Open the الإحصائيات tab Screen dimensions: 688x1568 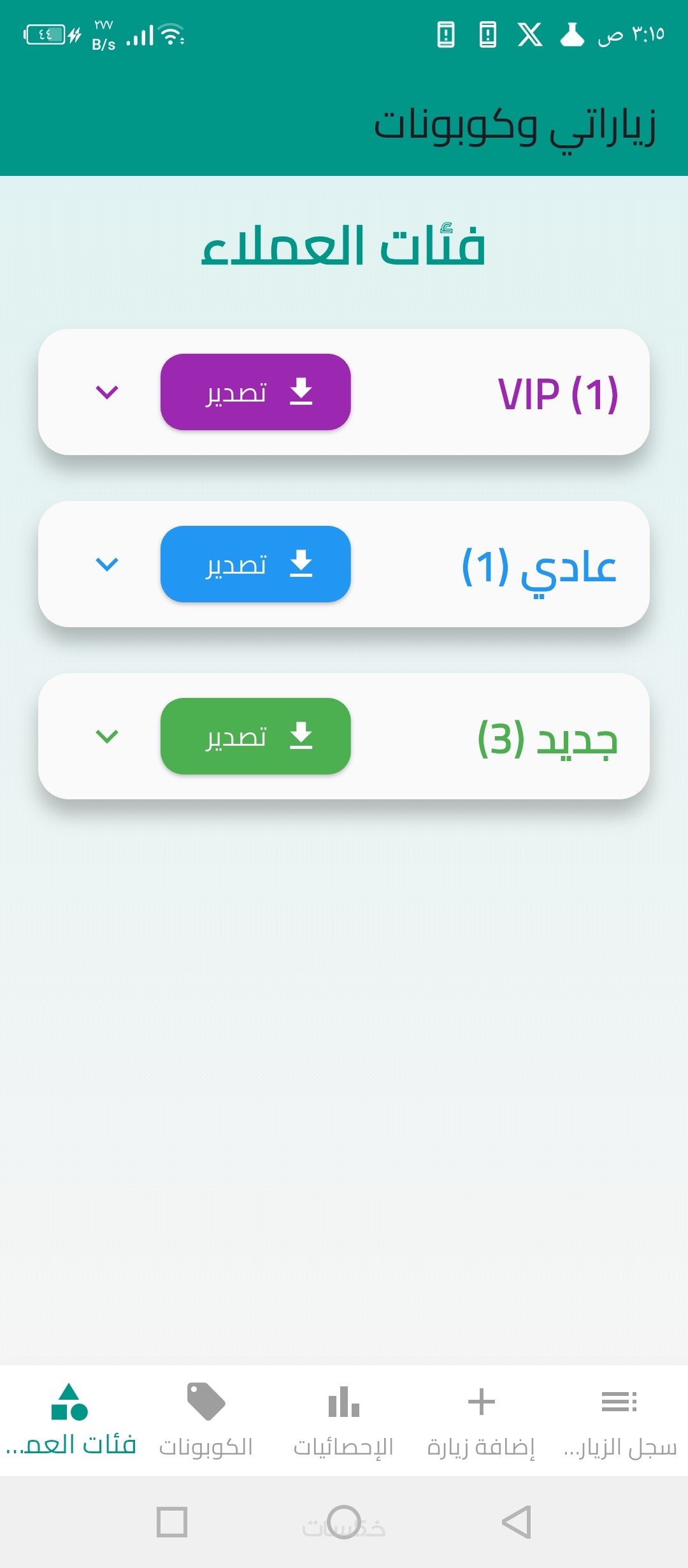[343, 1420]
